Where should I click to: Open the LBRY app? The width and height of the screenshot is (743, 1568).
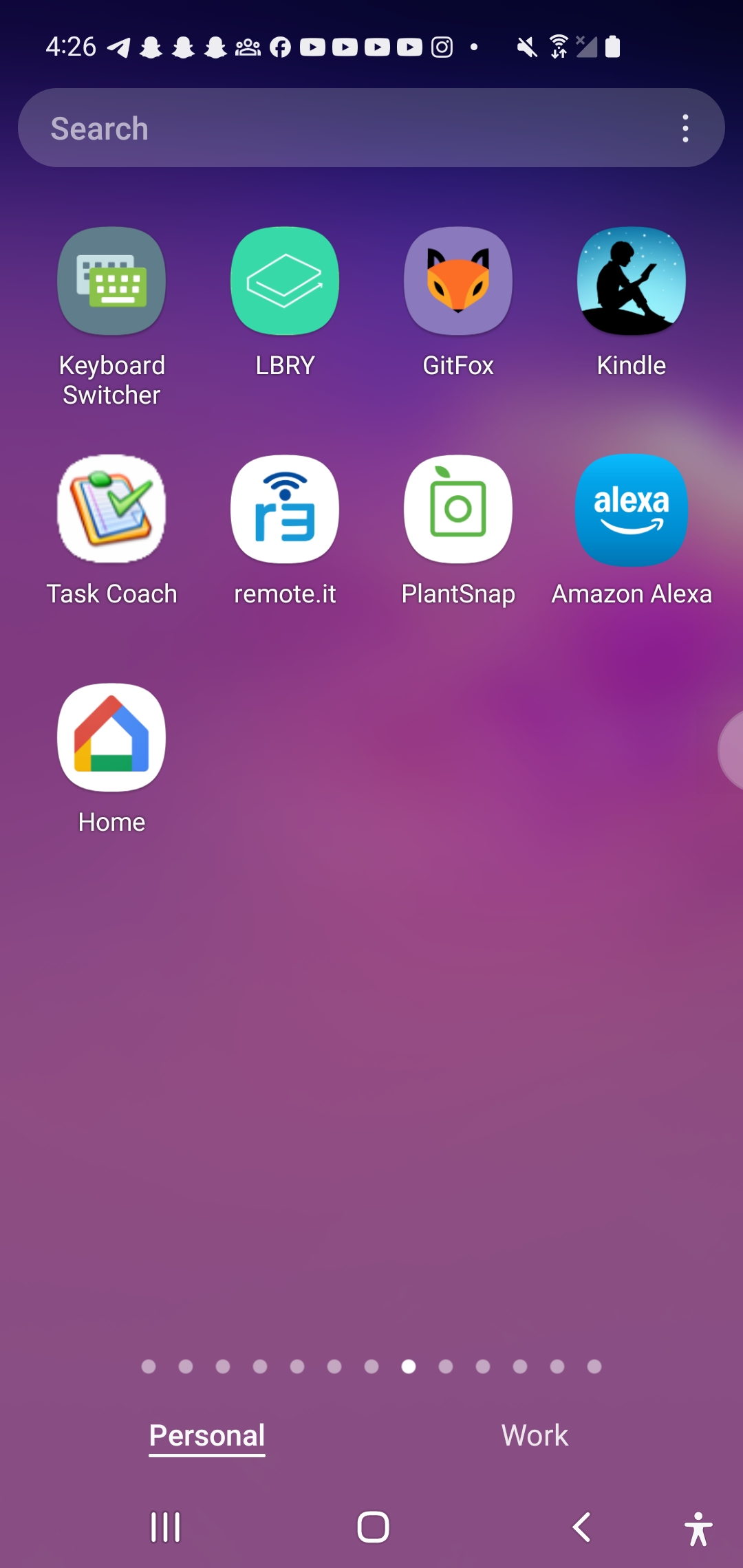coord(285,281)
